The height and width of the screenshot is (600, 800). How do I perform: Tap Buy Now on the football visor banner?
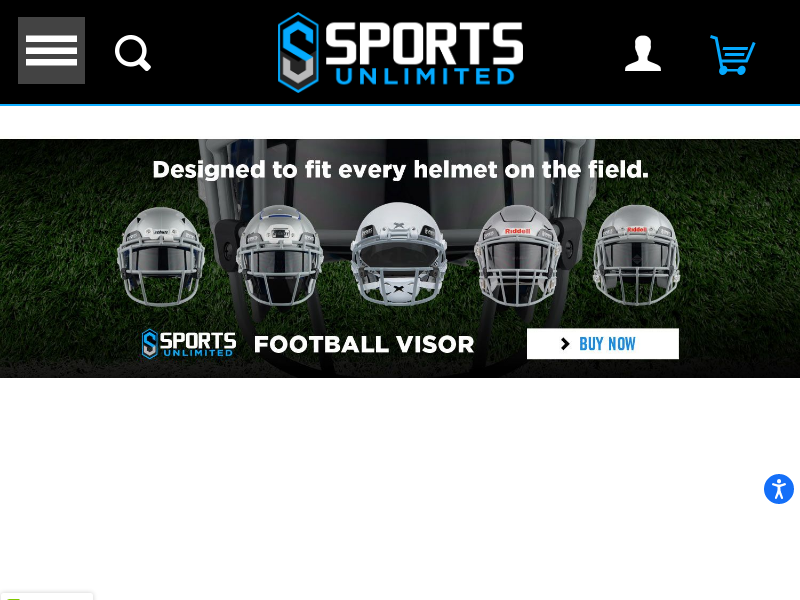tap(602, 344)
